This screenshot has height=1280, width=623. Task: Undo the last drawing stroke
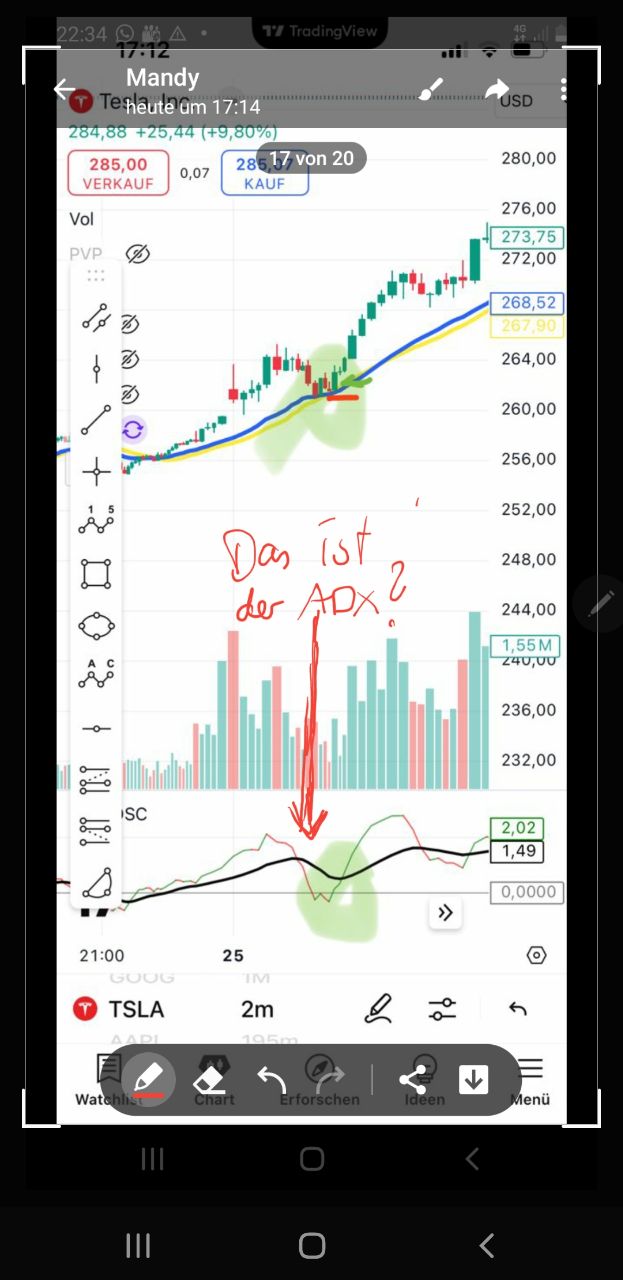(270, 1079)
